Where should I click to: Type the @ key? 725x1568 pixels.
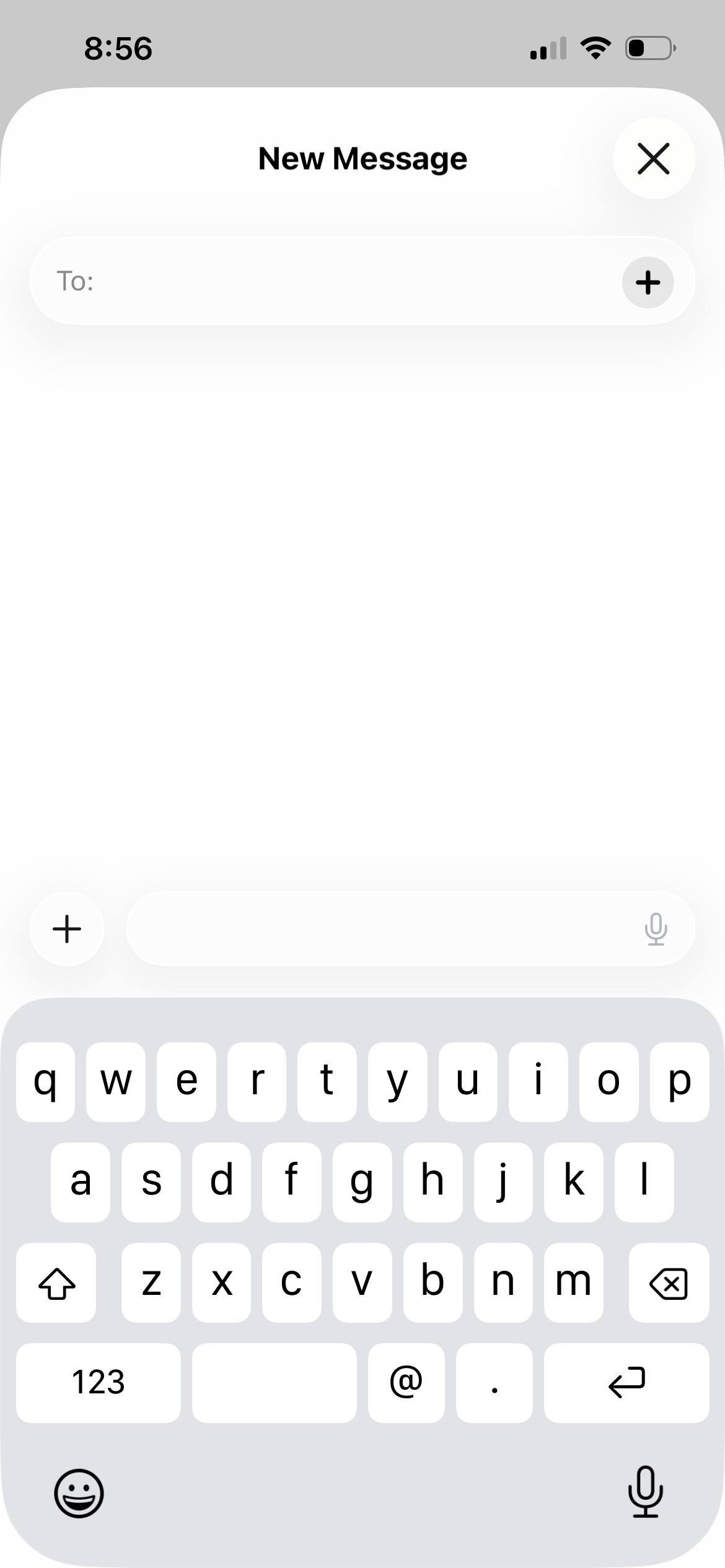click(x=406, y=1383)
